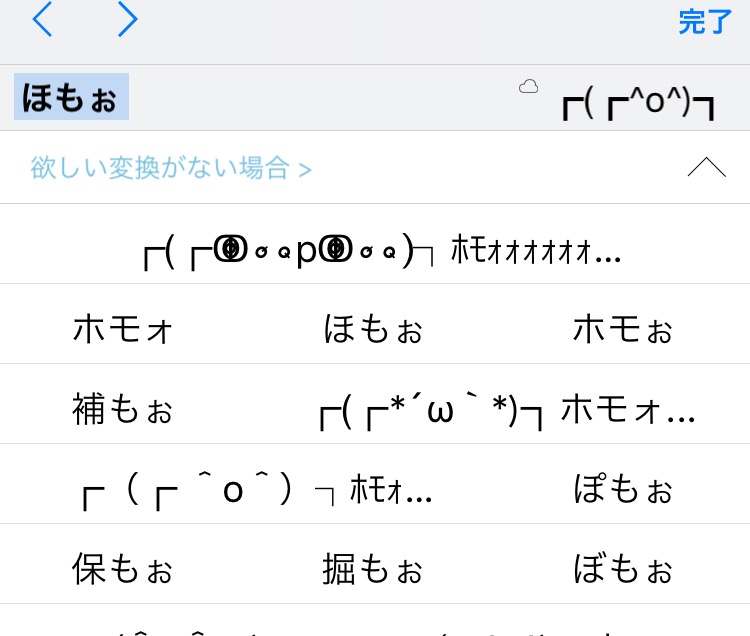Open the 欲しい変換がない場合 link
Image resolution: width=750 pixels, height=636 pixels.
[171, 167]
